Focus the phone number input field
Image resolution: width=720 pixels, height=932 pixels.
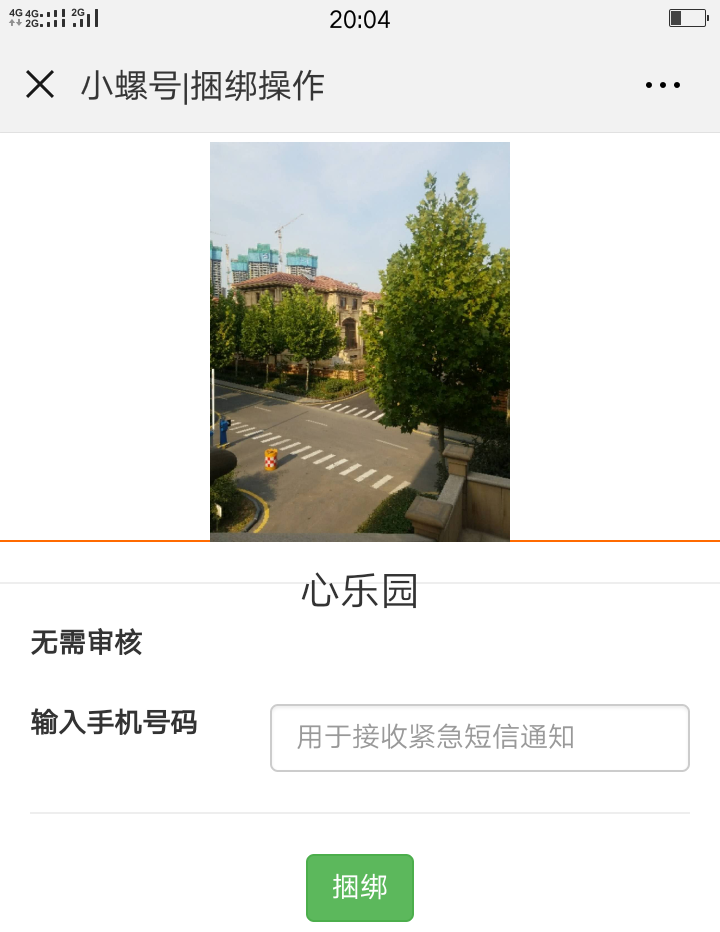[479, 738]
